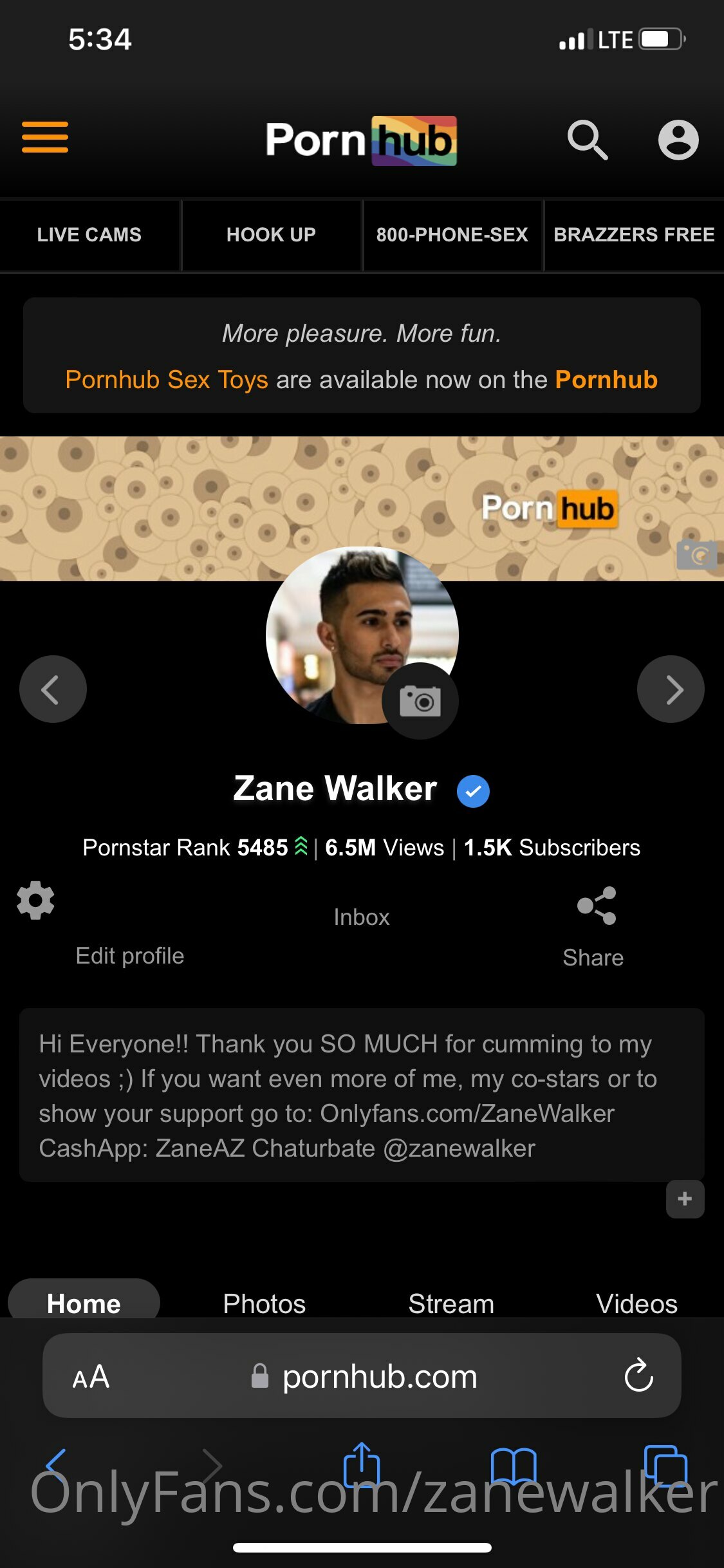The width and height of the screenshot is (724, 1568).
Task: Change the cover banner photo
Action: pyautogui.click(x=696, y=554)
